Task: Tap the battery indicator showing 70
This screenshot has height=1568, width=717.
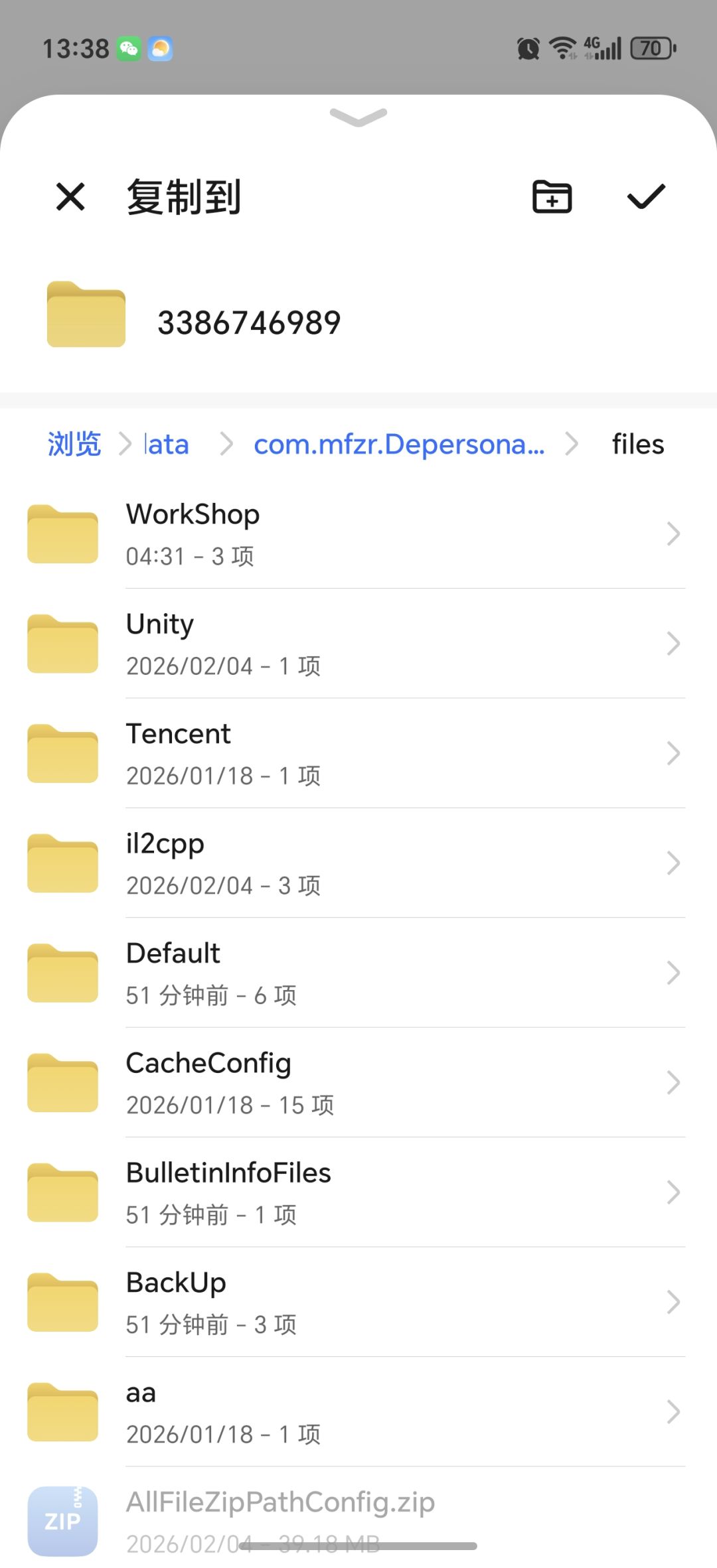Action: tap(649, 47)
